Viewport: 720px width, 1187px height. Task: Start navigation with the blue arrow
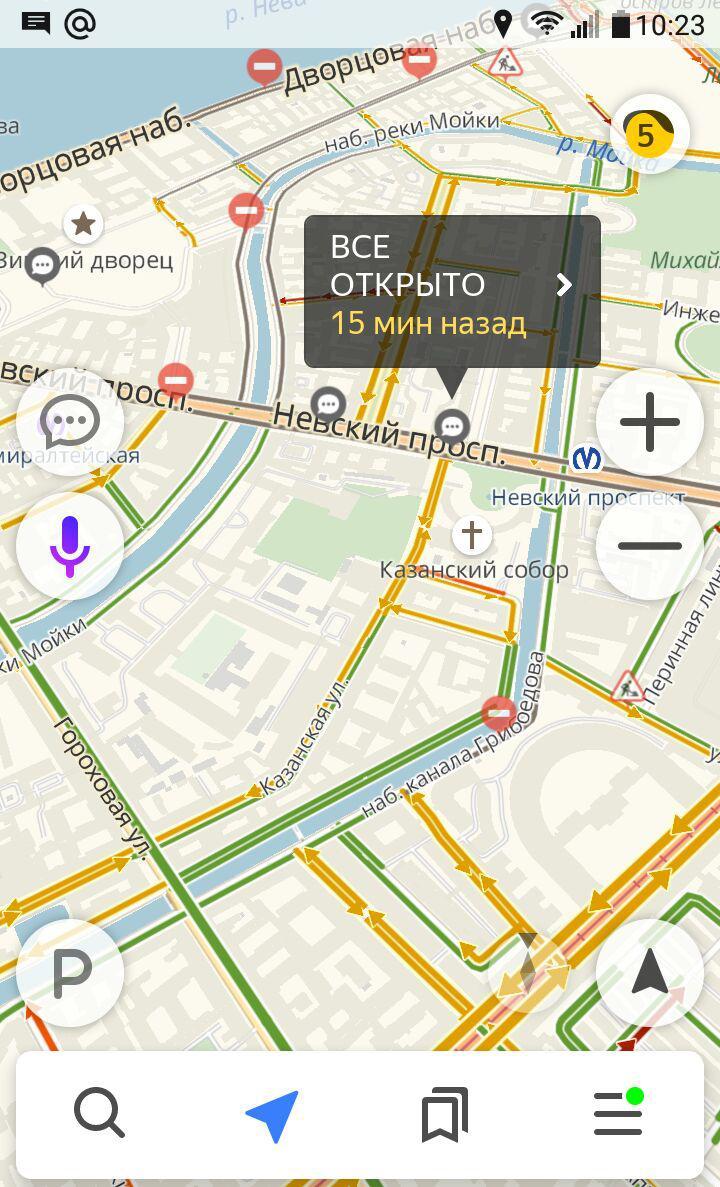pos(272,1116)
